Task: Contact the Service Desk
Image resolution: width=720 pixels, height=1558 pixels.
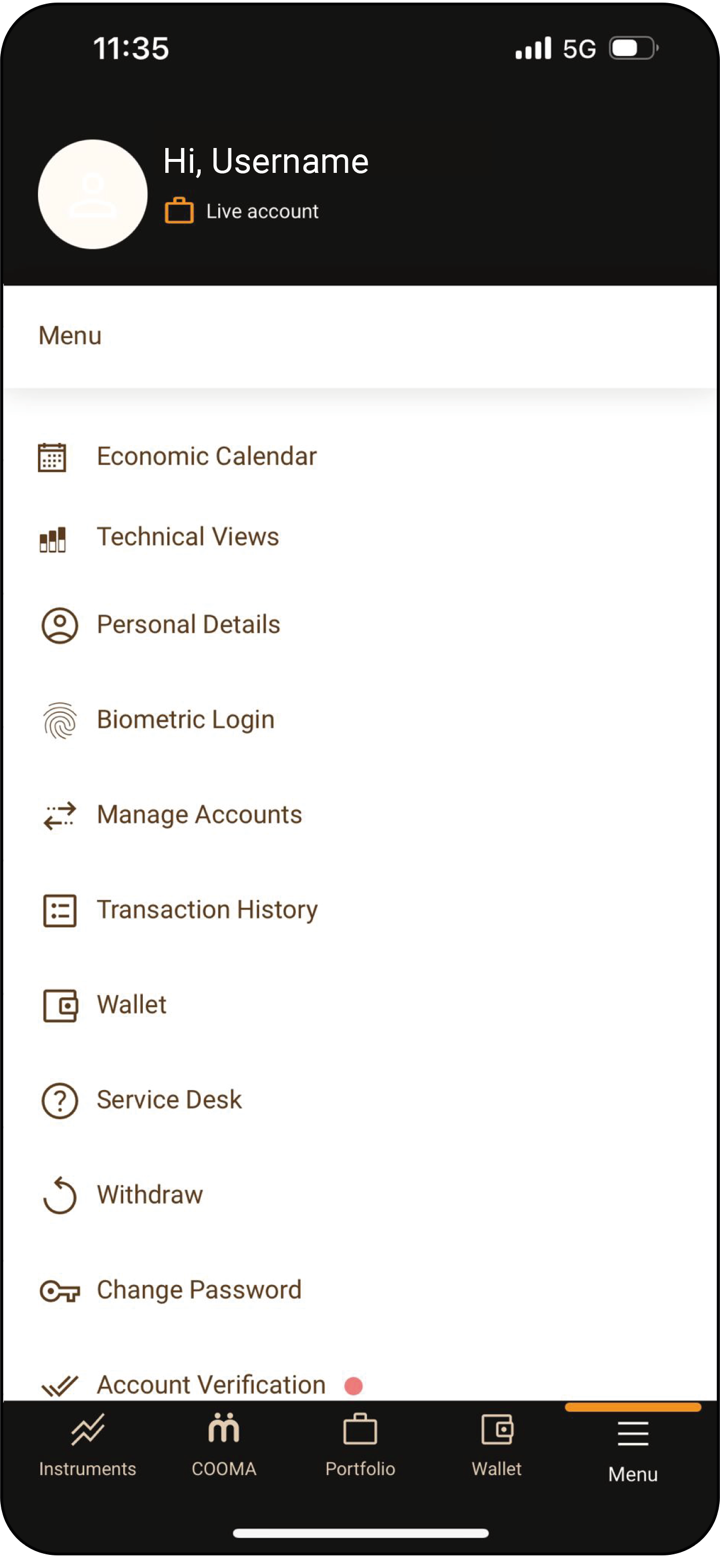Action: pyautogui.click(x=169, y=1100)
